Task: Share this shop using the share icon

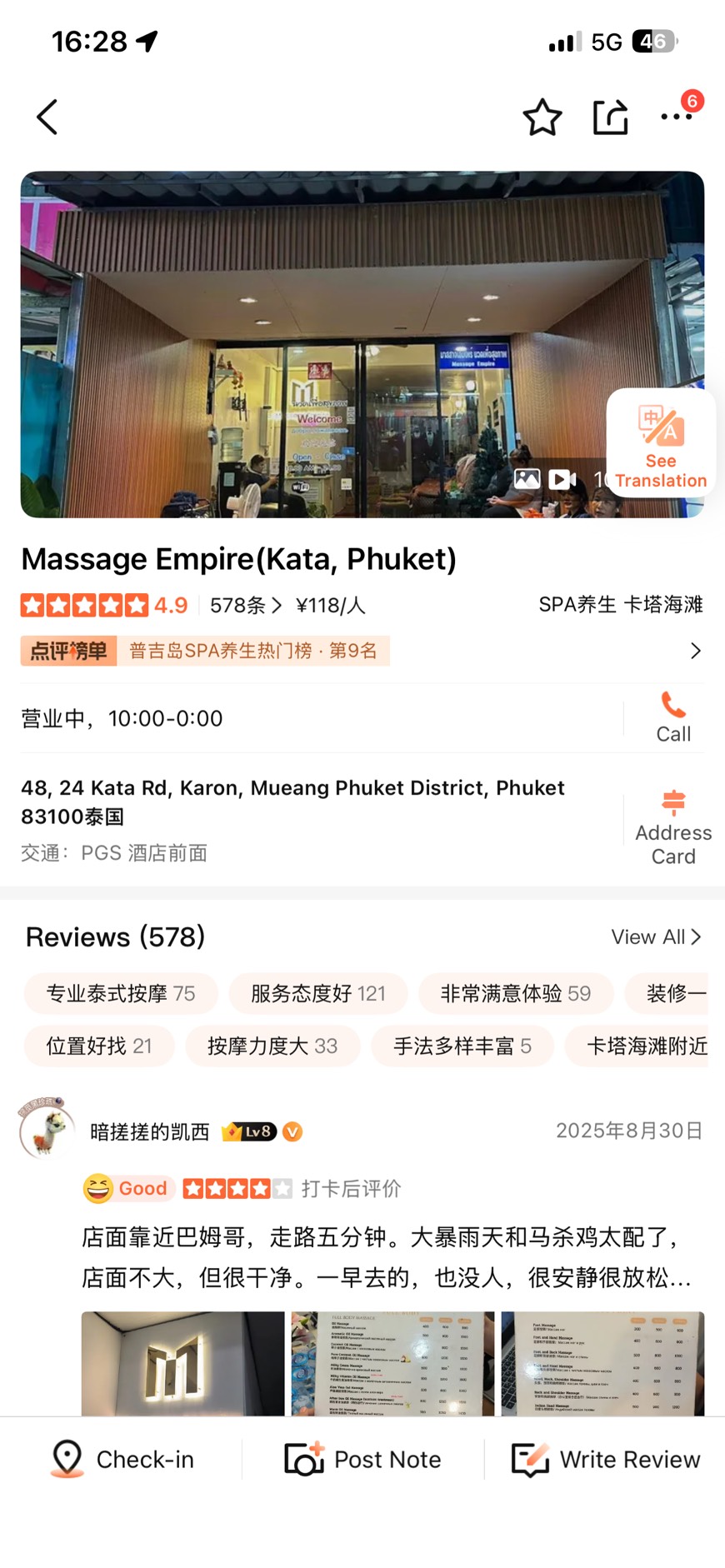Action: (x=611, y=117)
